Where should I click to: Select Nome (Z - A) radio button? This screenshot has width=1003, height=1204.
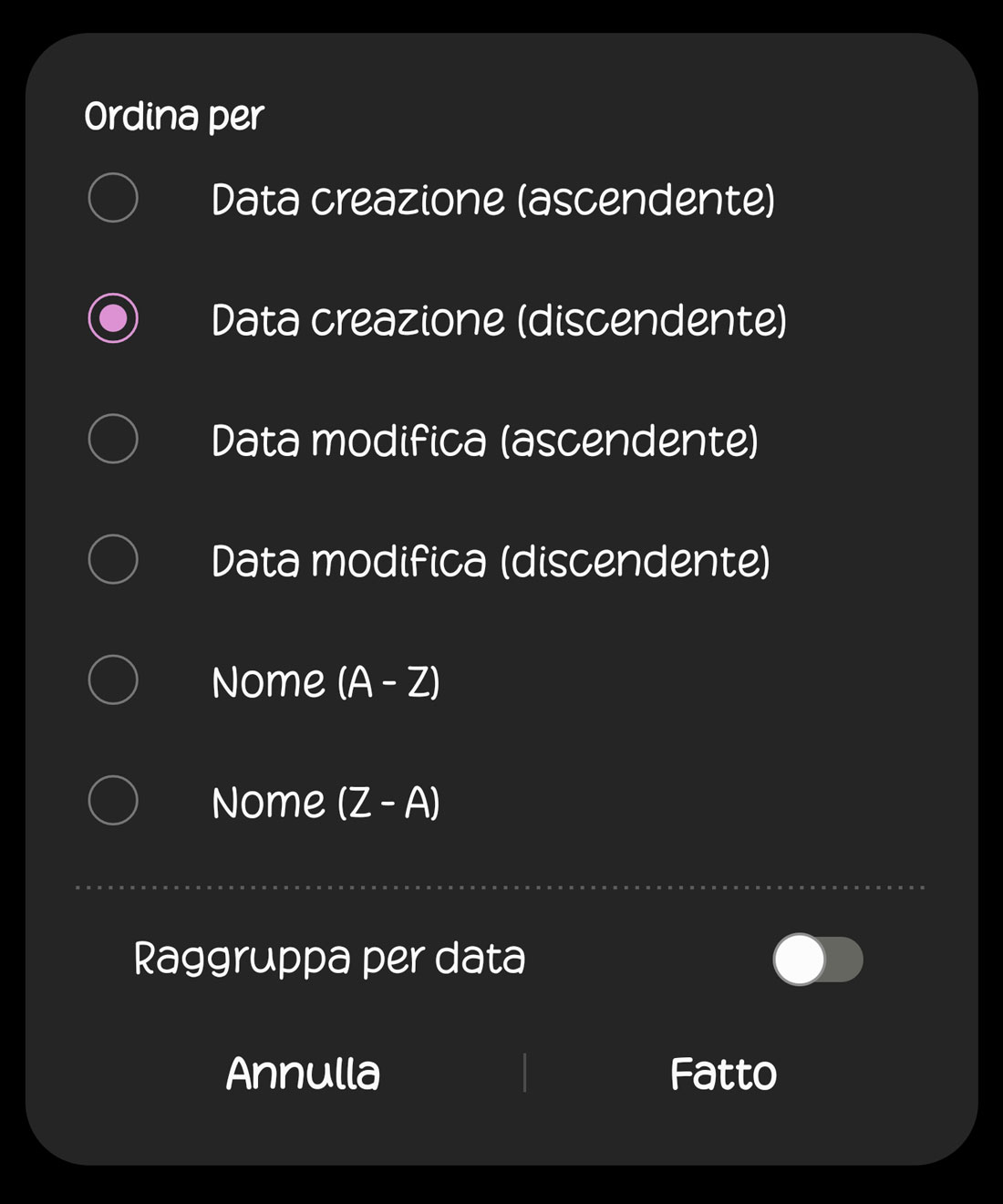[x=111, y=801]
